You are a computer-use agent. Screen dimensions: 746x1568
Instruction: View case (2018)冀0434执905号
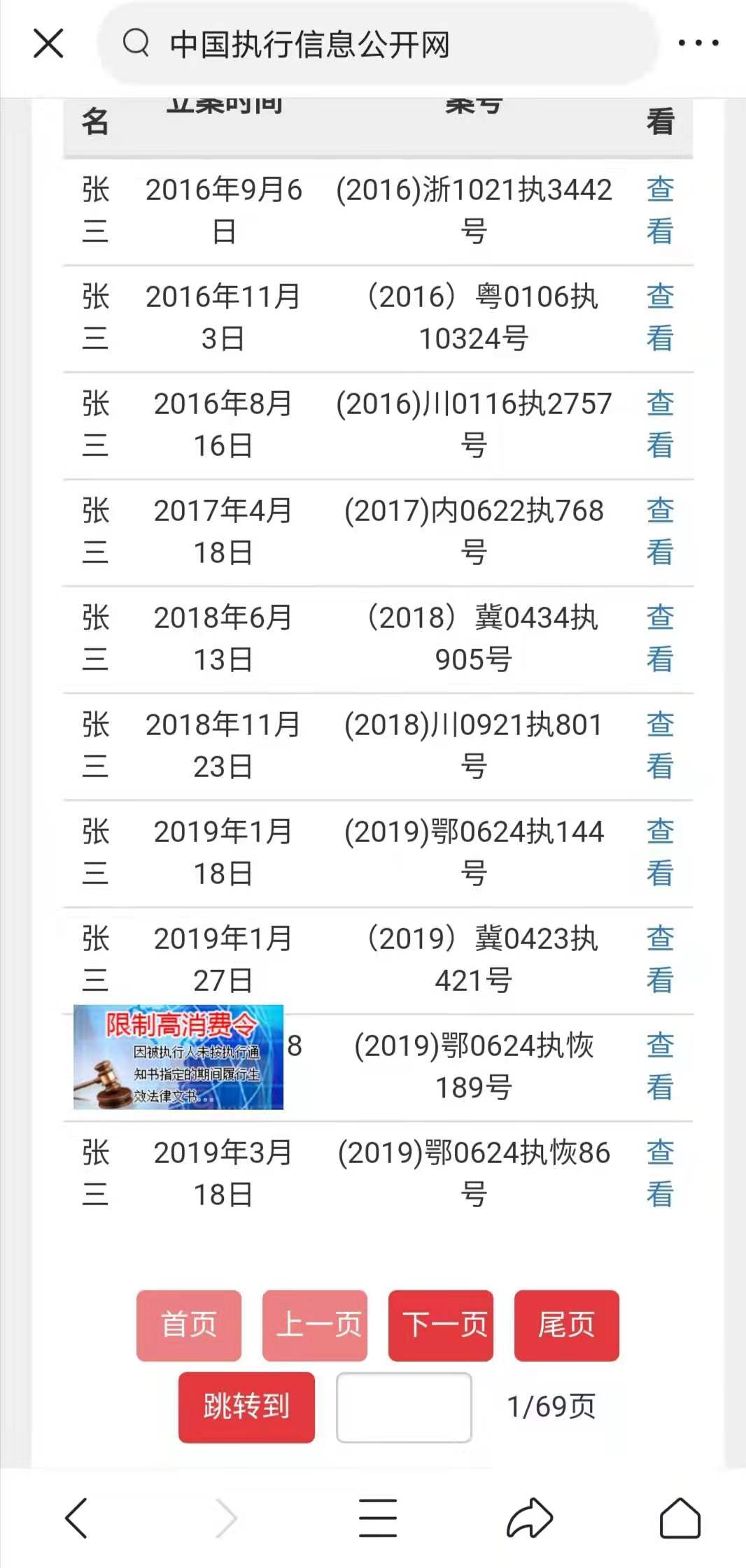(x=659, y=639)
